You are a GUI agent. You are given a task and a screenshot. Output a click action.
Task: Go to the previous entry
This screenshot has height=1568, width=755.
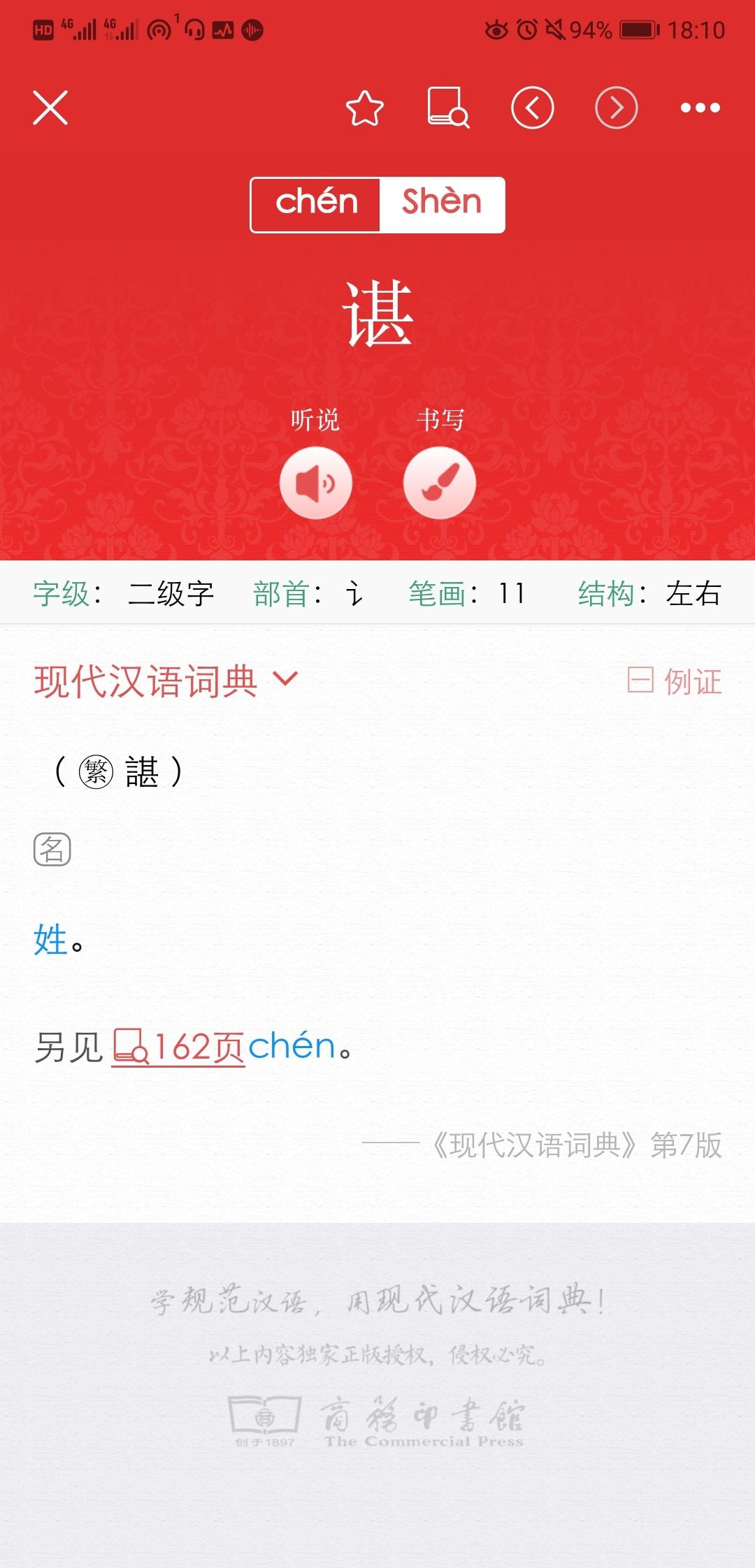(x=532, y=108)
